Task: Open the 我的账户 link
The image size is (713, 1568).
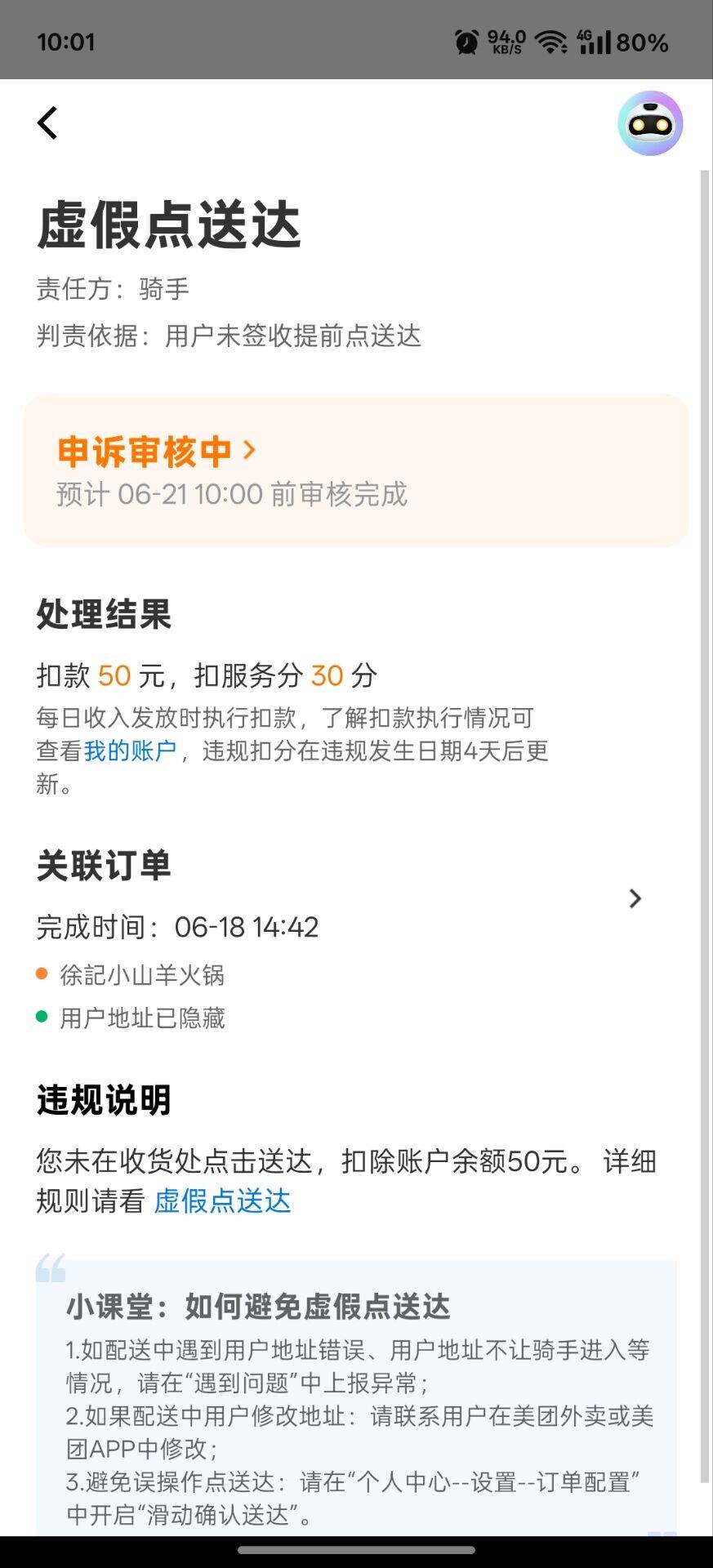Action: (x=130, y=751)
